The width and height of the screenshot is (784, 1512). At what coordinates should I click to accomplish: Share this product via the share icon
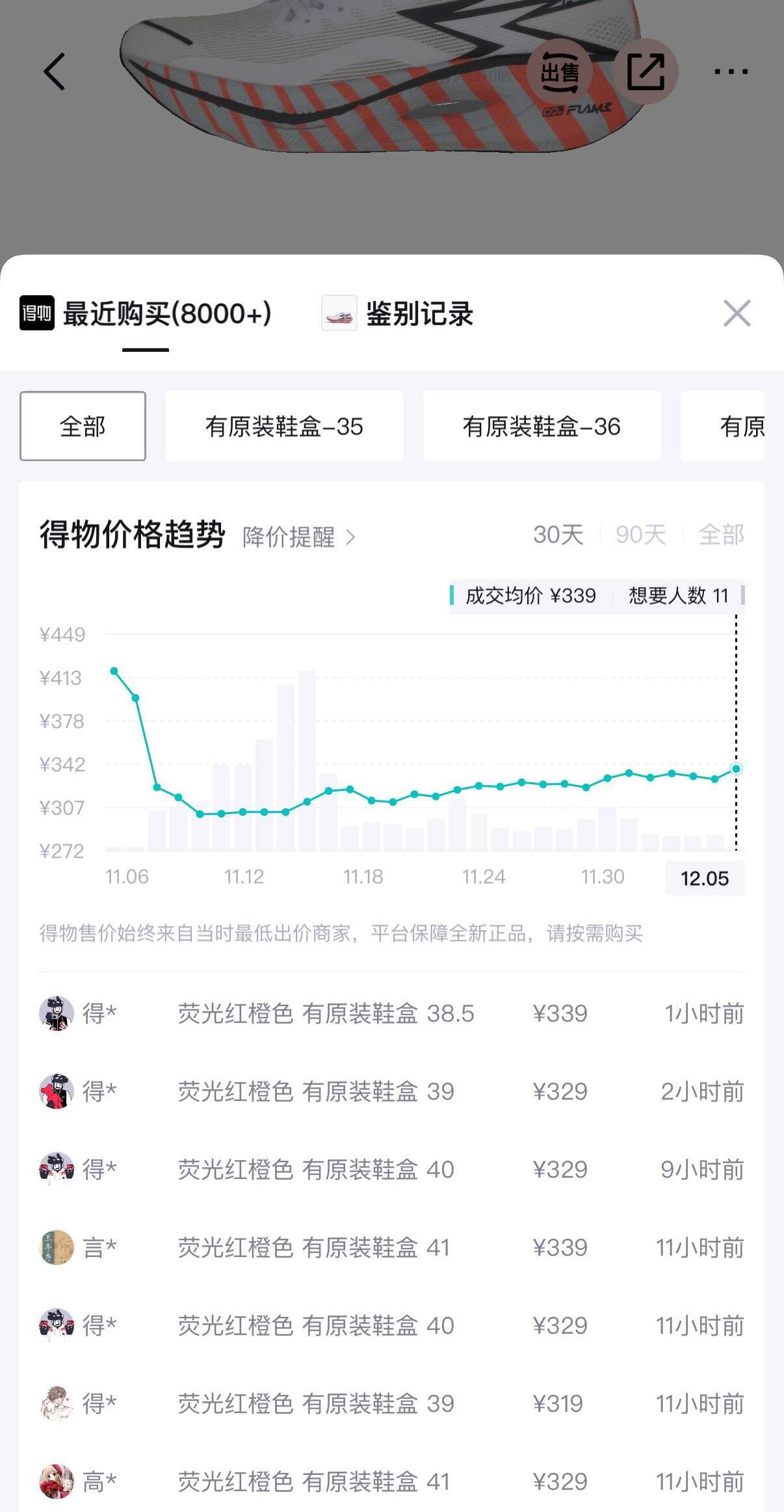646,72
